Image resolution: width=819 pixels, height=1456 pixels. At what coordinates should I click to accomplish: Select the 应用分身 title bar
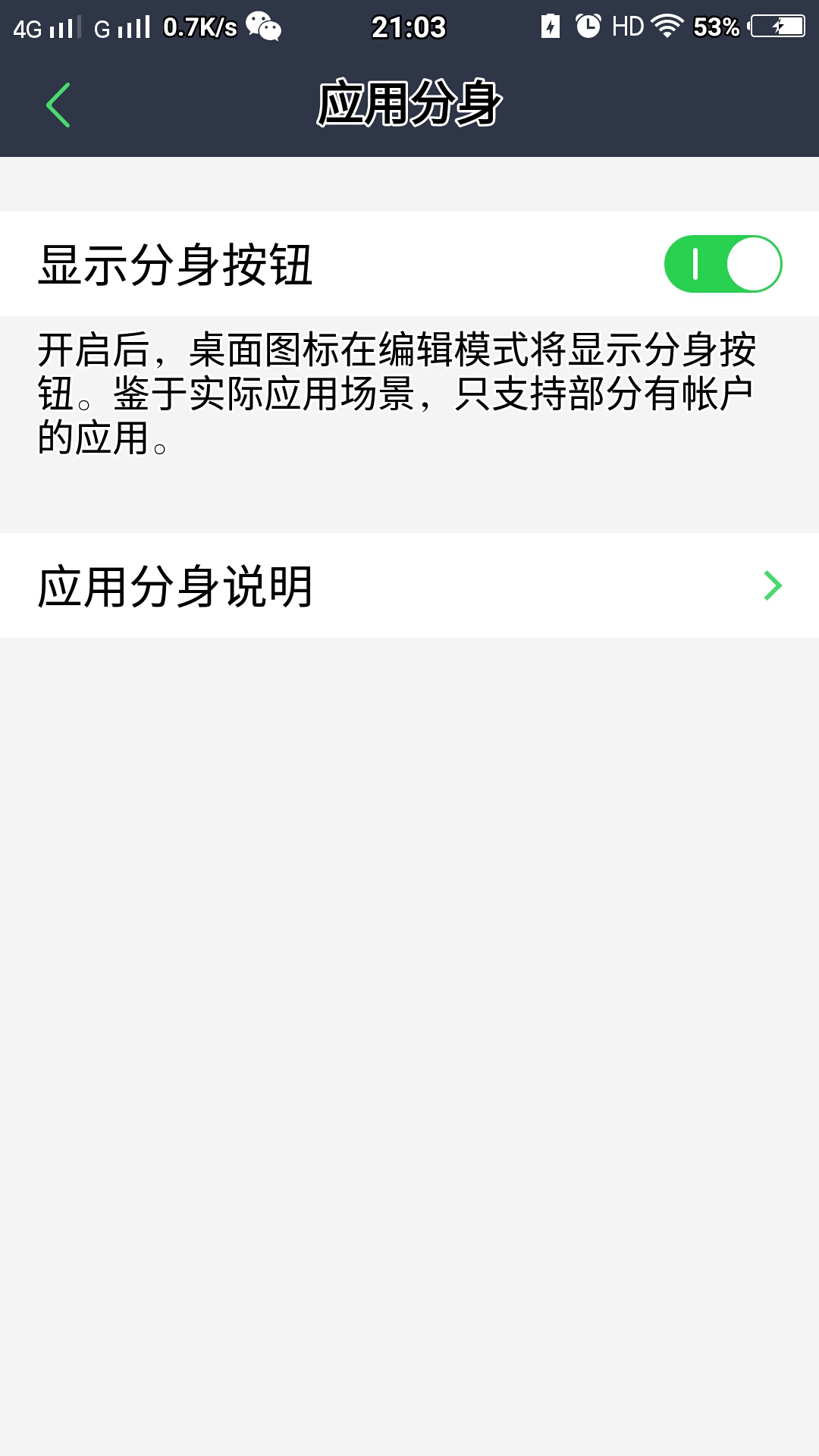coord(409,104)
